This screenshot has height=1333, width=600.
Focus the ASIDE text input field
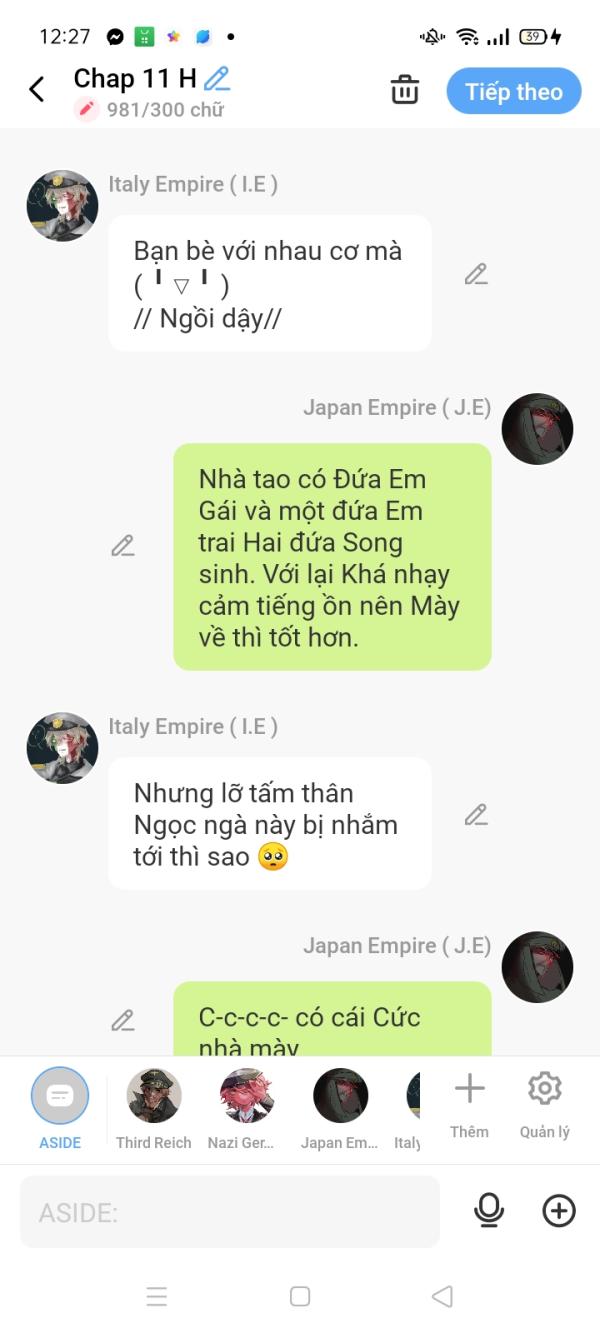(230, 1212)
